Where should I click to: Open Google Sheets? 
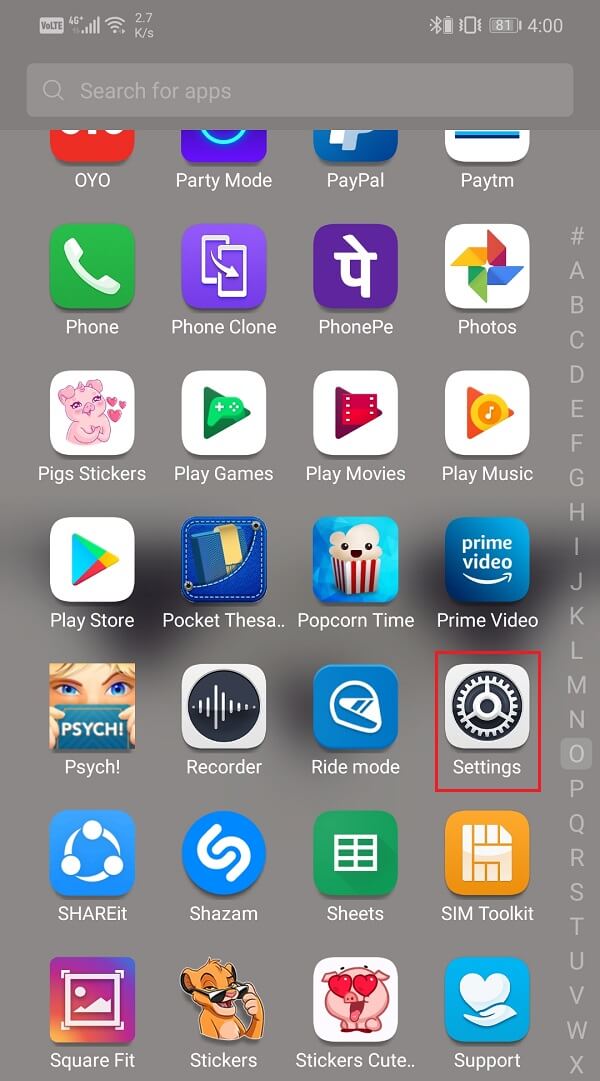[x=356, y=854]
